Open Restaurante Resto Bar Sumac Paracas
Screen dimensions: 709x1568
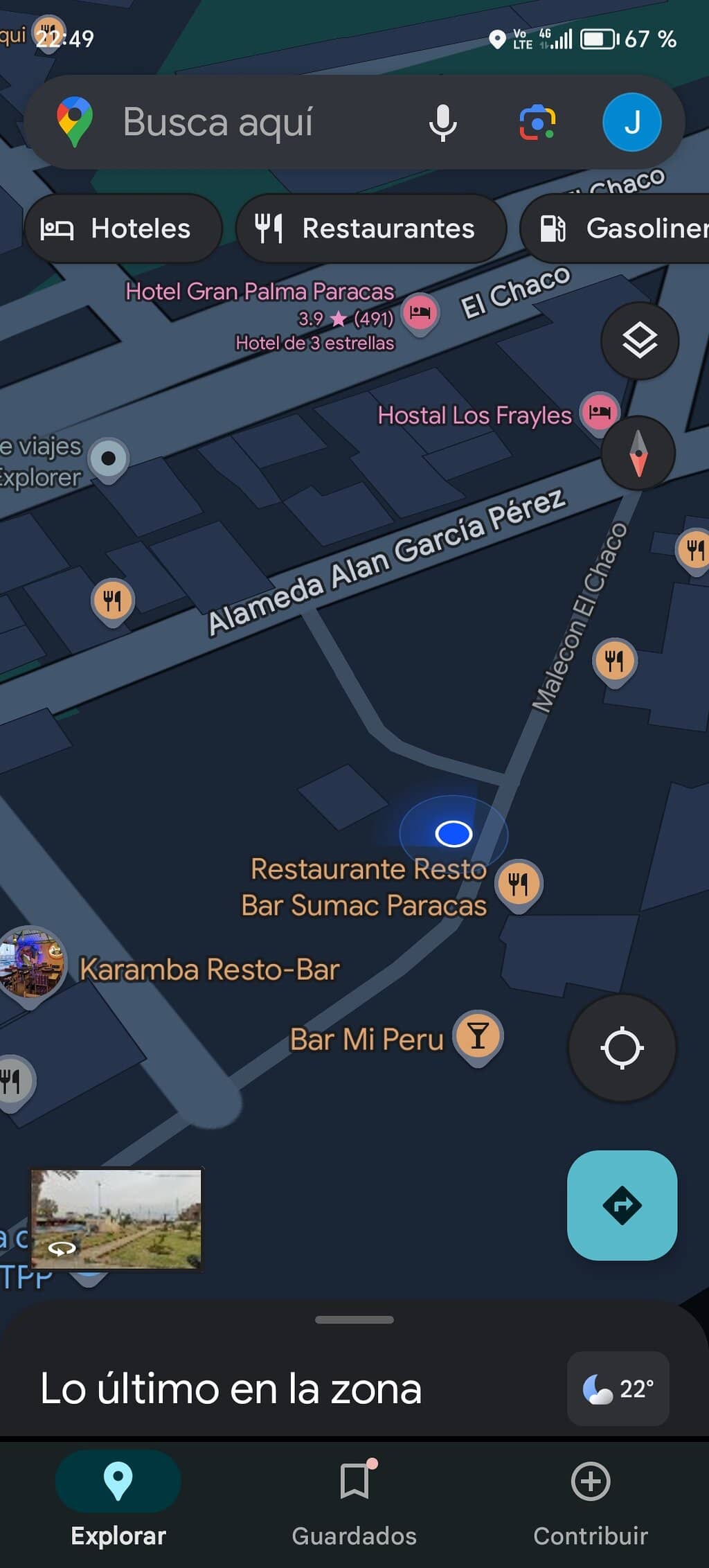[x=519, y=884]
